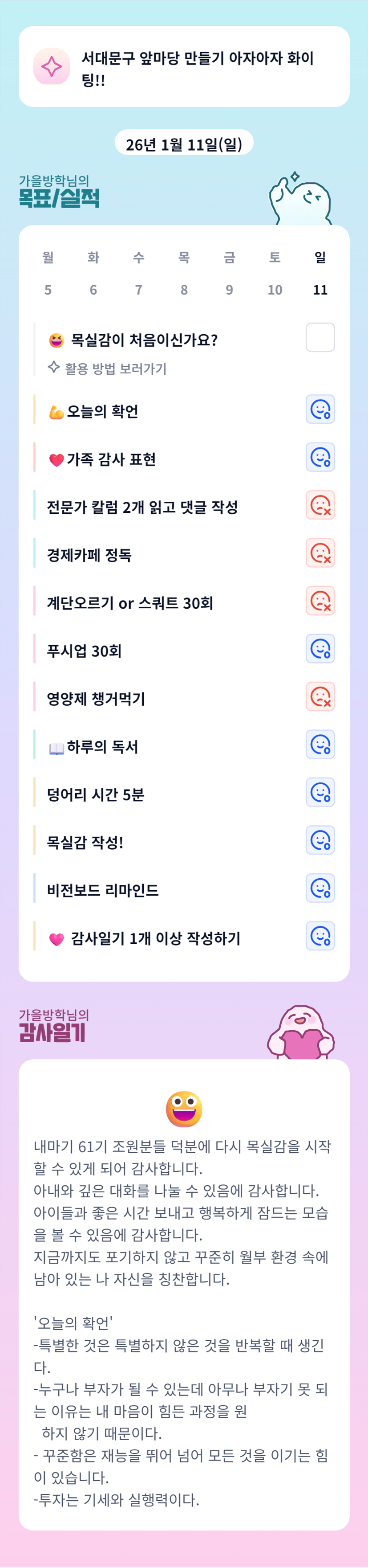Tap the status face for 비전보드 리마인드

[320, 888]
